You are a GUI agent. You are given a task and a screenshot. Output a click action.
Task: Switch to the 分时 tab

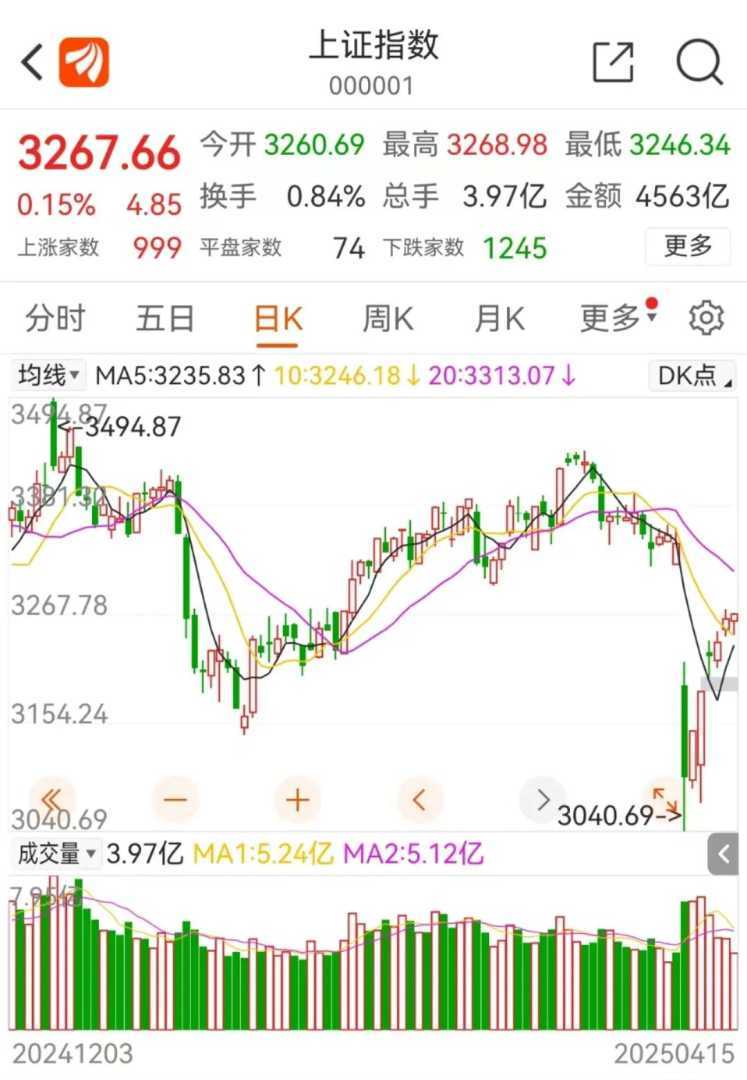tap(55, 319)
